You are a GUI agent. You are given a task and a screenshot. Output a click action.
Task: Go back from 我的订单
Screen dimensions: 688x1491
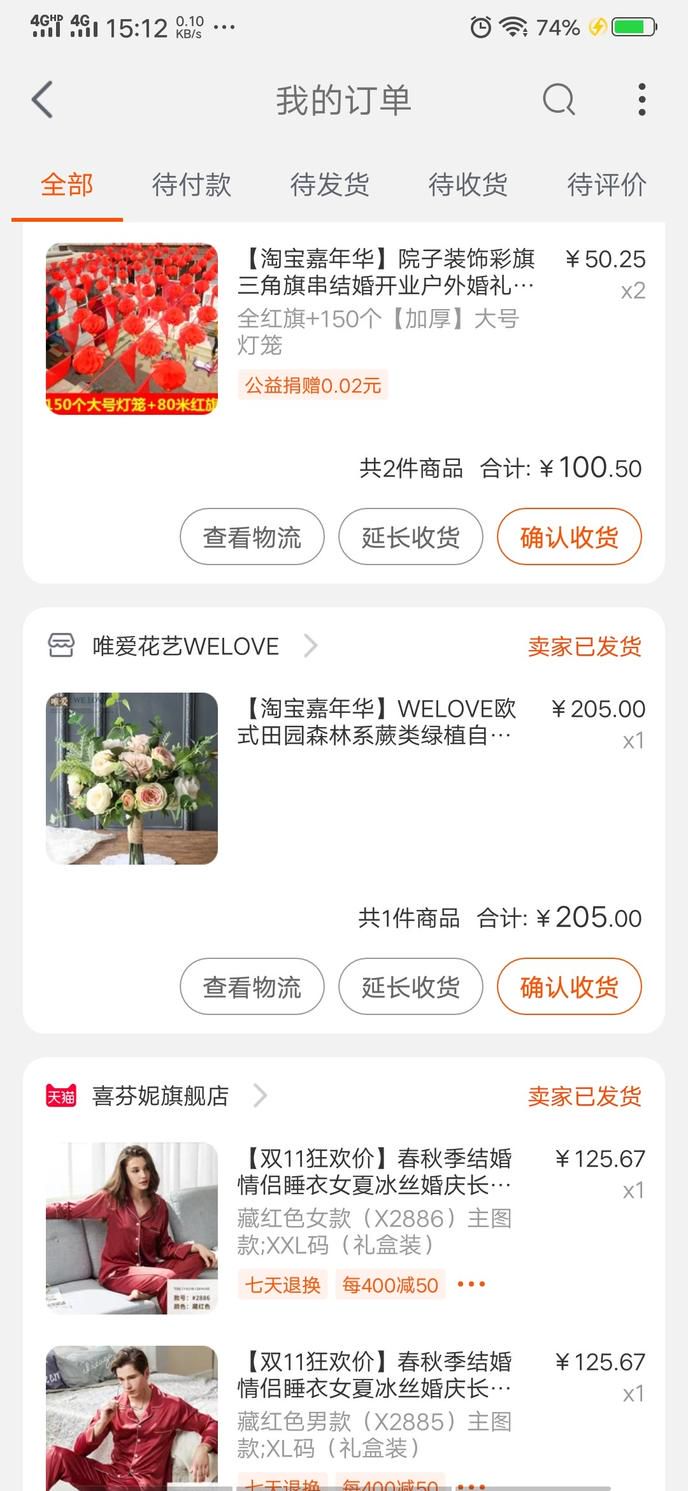[42, 100]
